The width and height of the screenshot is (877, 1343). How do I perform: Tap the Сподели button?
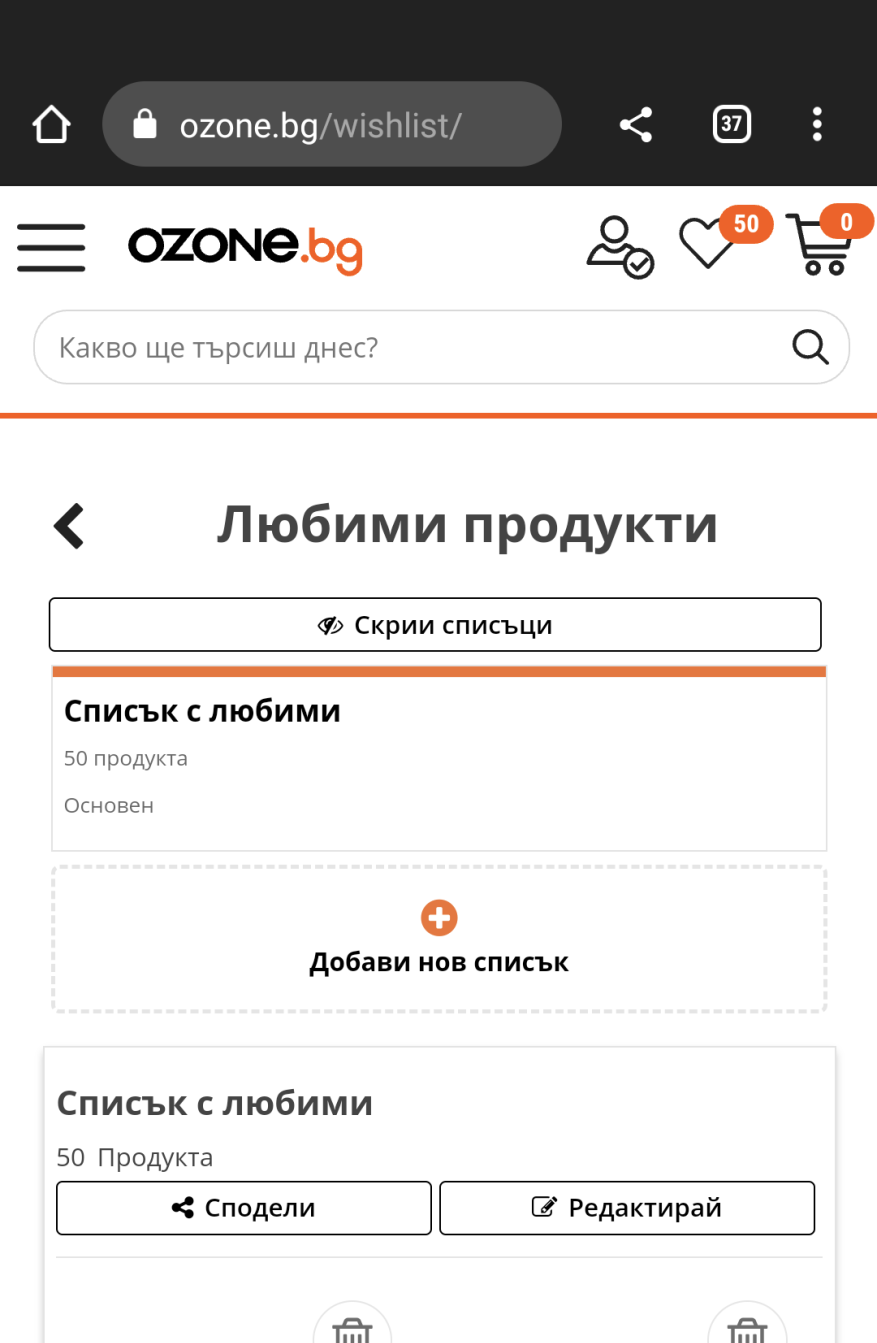(x=244, y=1208)
